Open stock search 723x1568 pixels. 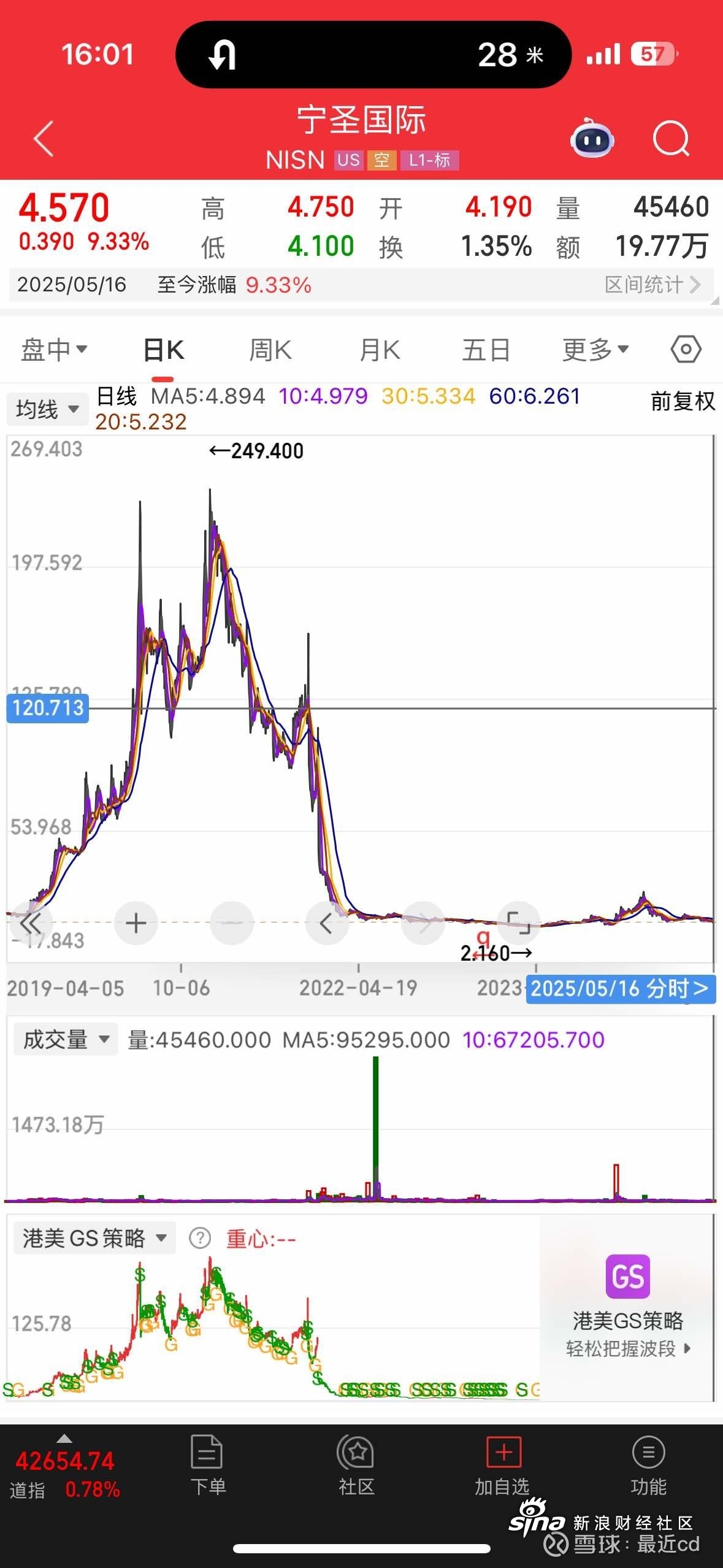(x=671, y=139)
